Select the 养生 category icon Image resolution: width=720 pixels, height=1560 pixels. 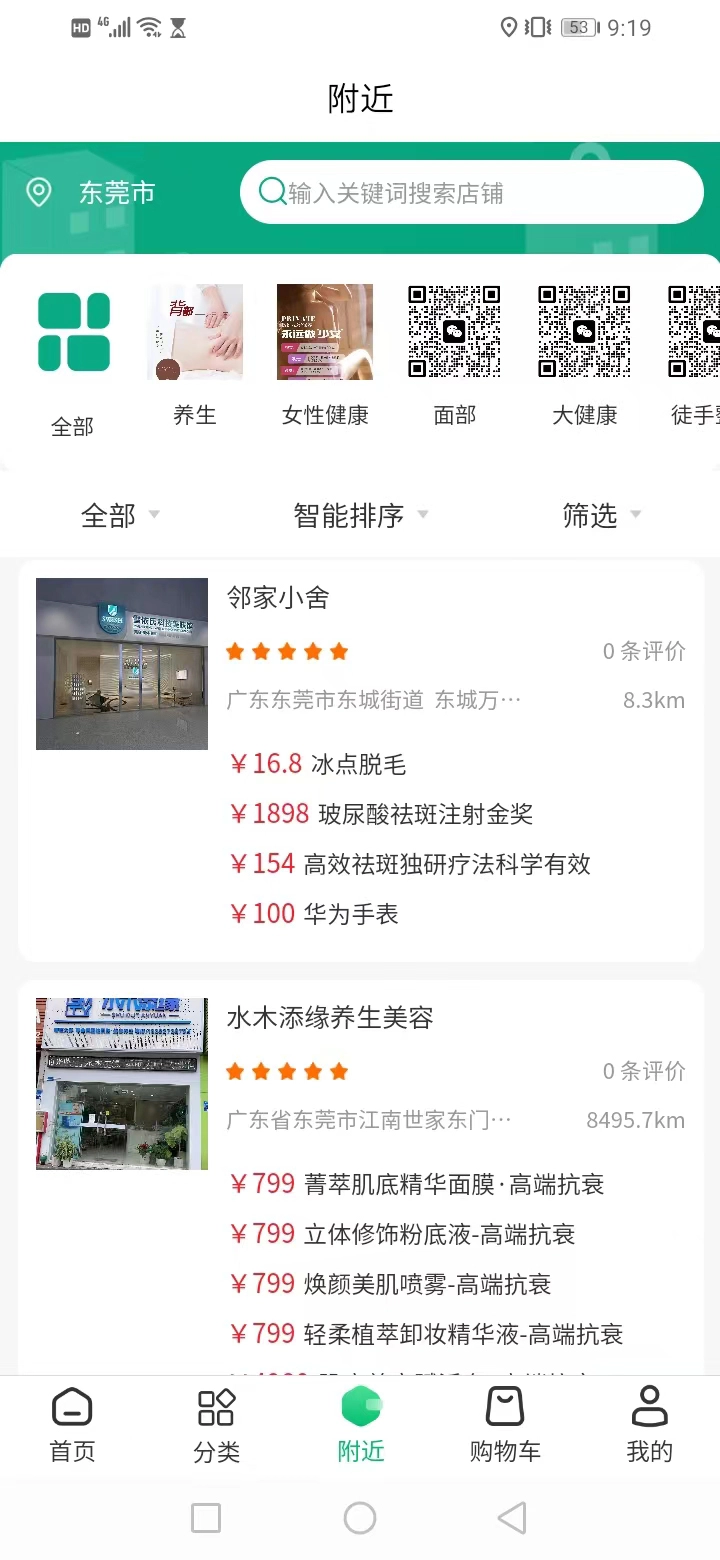point(195,331)
